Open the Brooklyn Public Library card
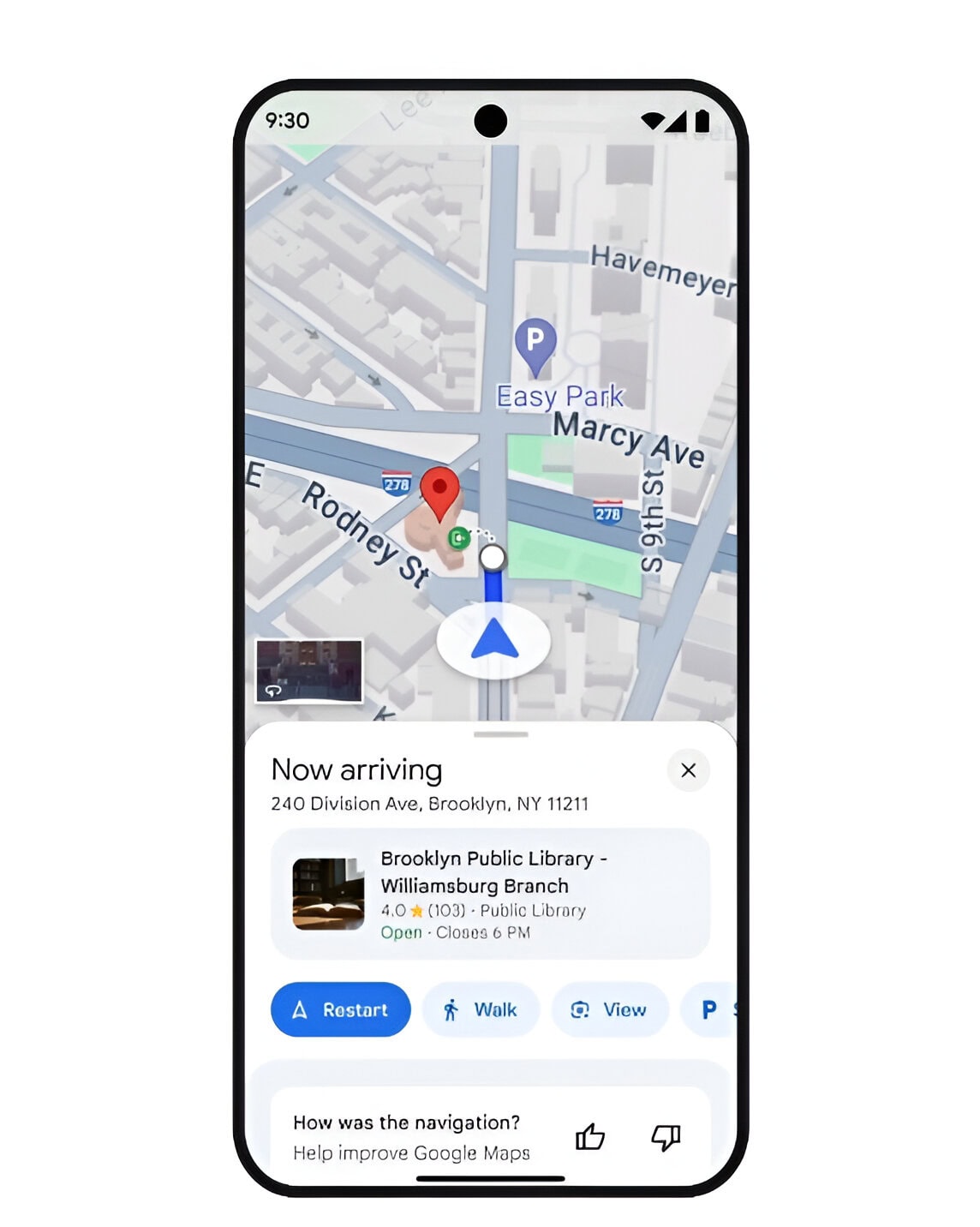The image size is (980, 1227). tap(489, 894)
